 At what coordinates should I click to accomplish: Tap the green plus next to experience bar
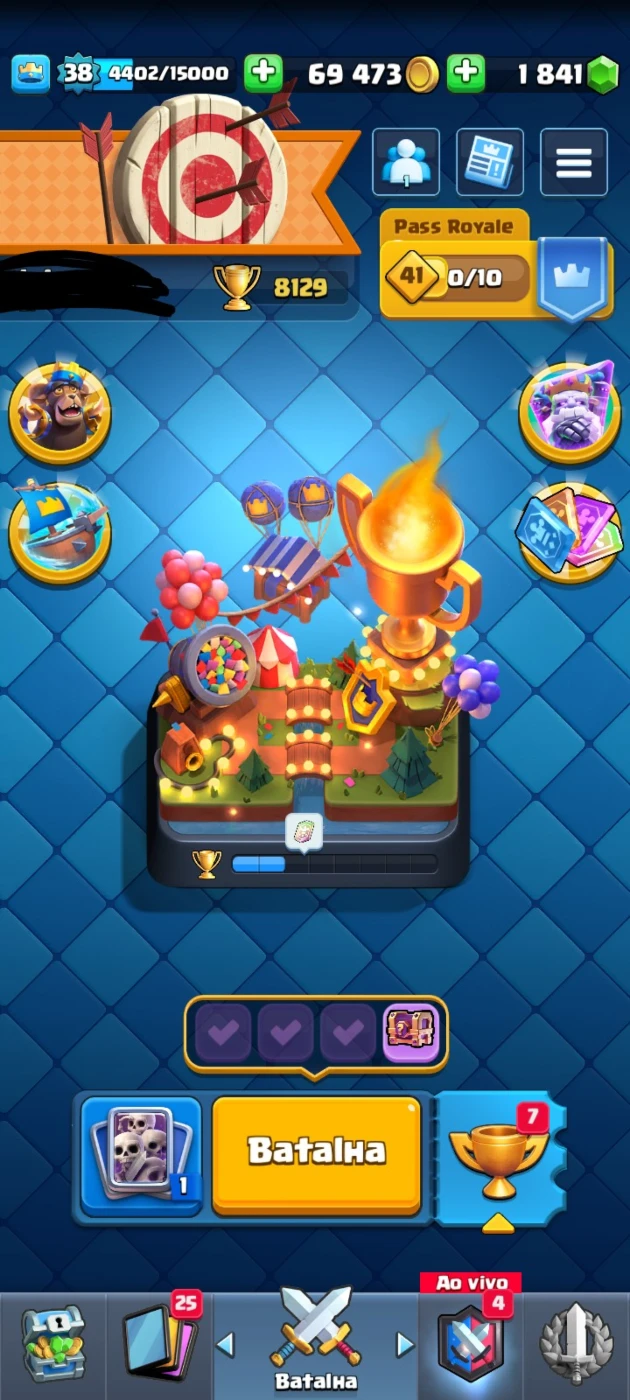tap(263, 73)
